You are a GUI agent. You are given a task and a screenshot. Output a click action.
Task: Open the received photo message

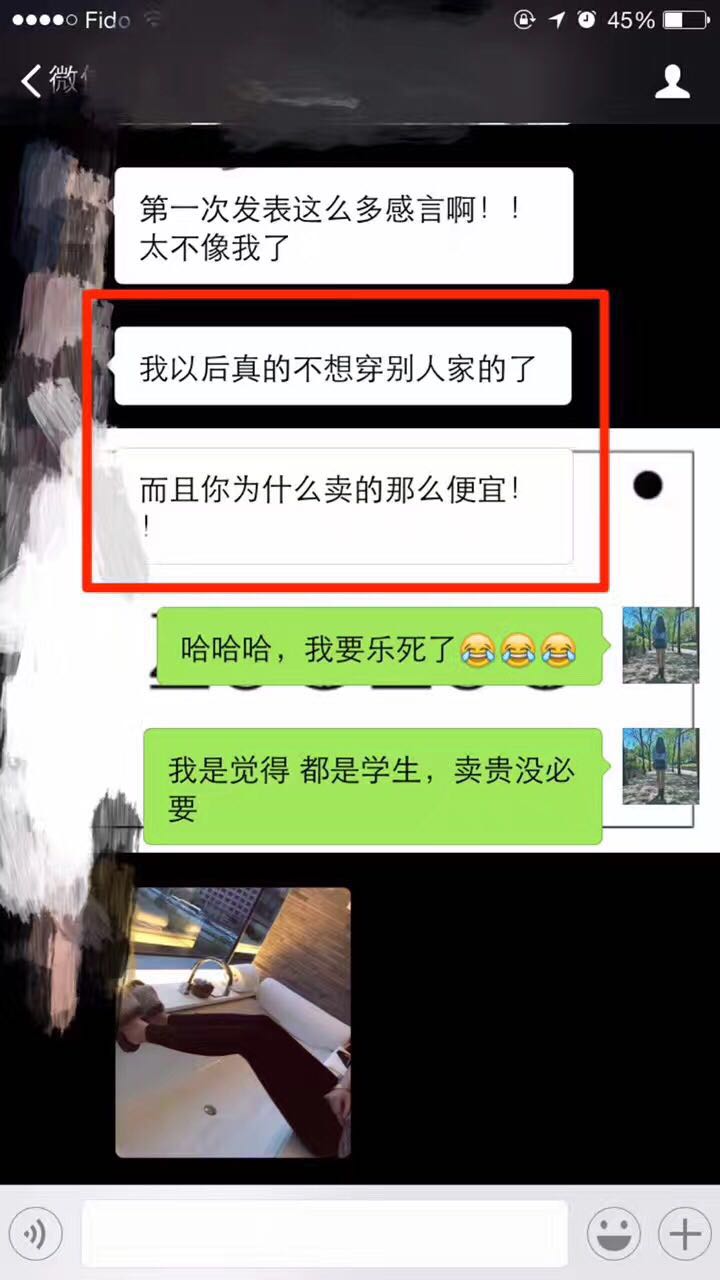[x=233, y=1022]
